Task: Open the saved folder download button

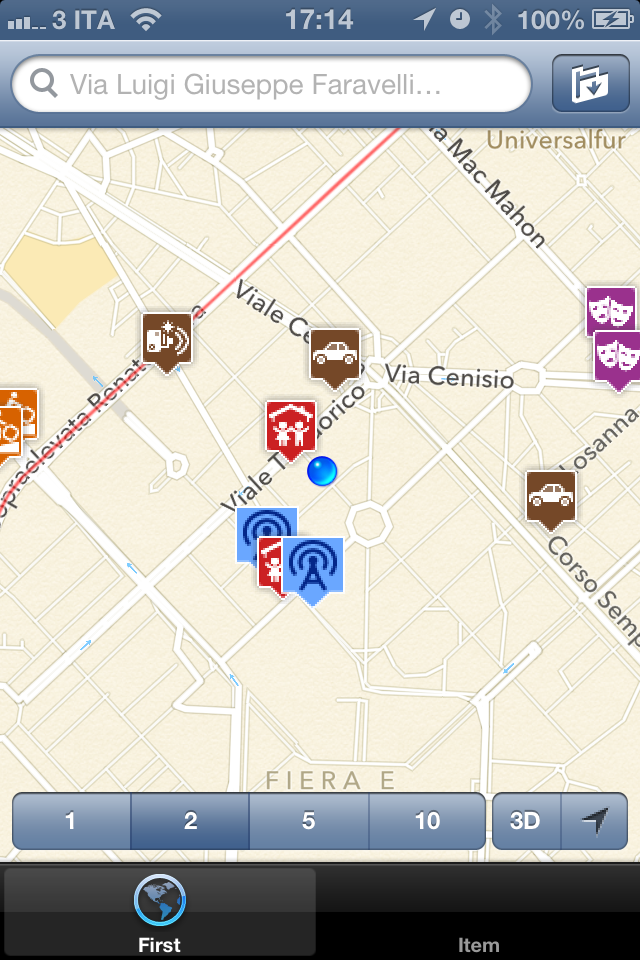Action: pos(590,84)
